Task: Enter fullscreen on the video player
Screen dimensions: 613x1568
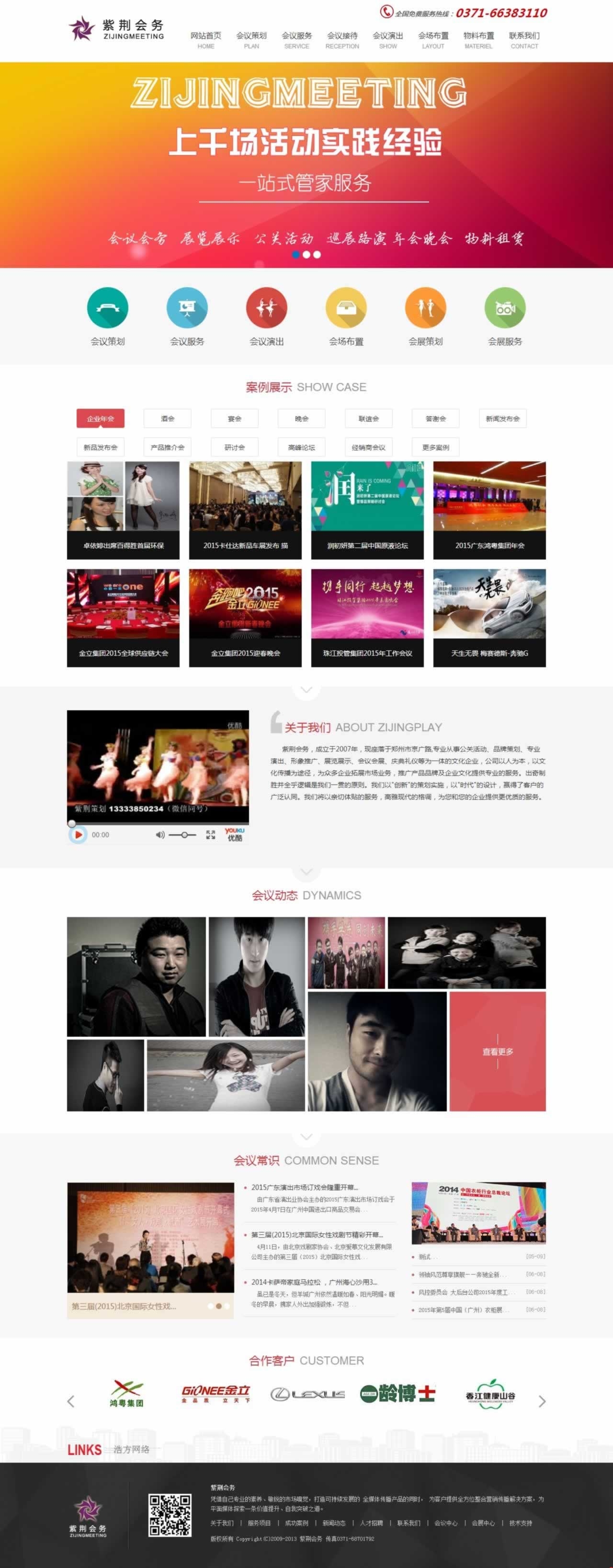Action: click(x=211, y=835)
